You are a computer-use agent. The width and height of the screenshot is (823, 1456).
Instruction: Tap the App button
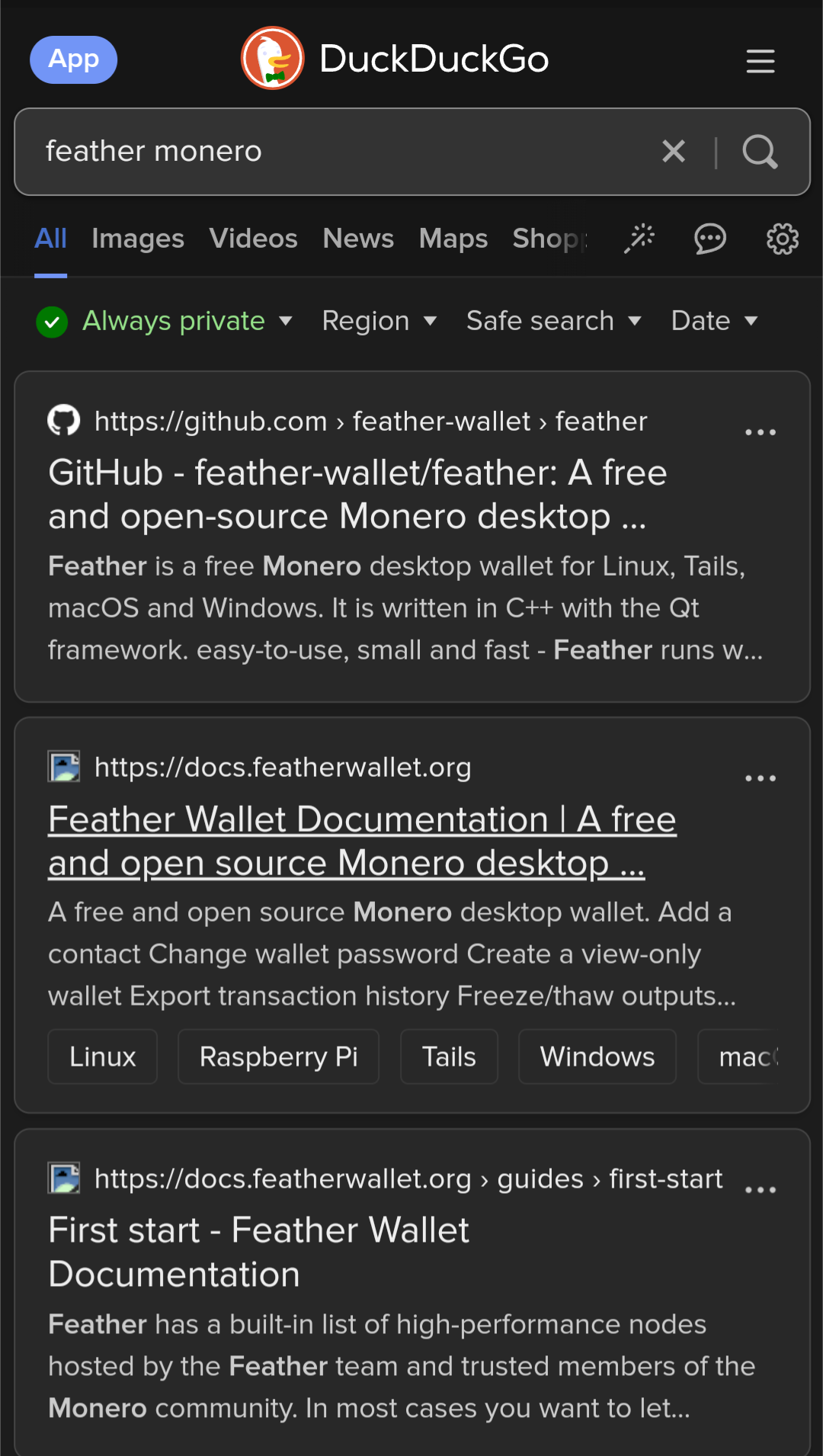point(73,59)
